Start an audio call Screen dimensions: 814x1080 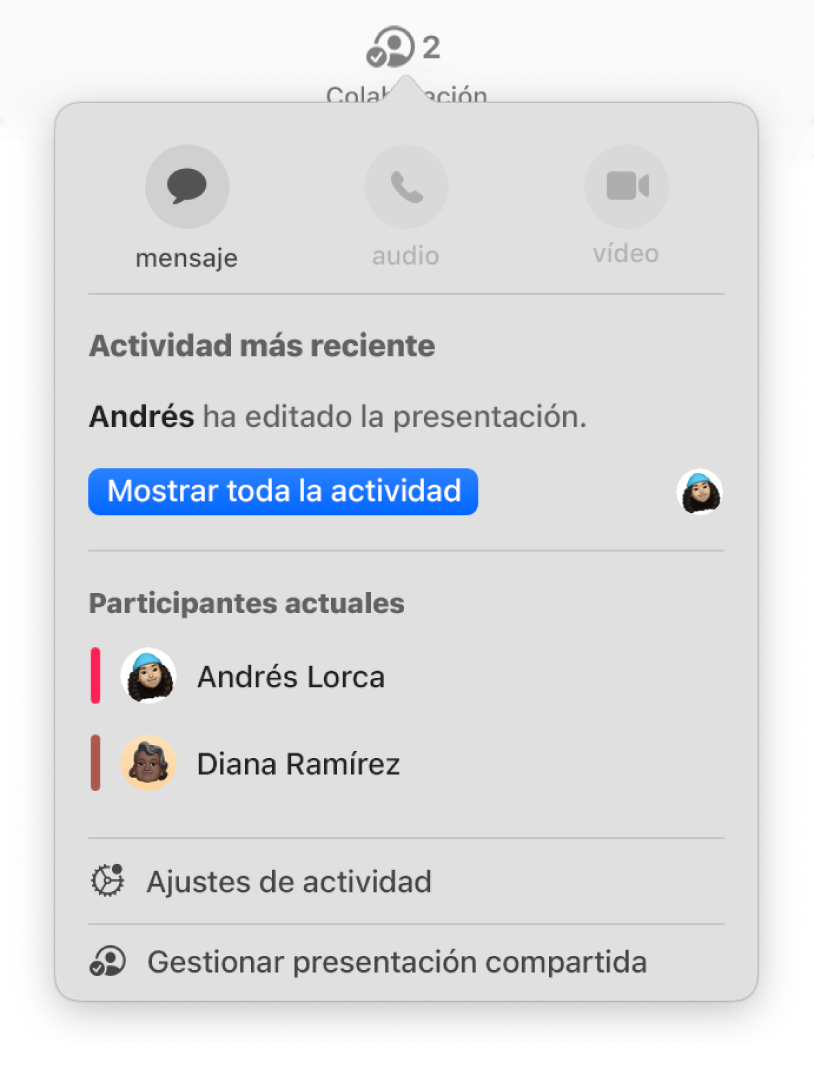tap(406, 187)
